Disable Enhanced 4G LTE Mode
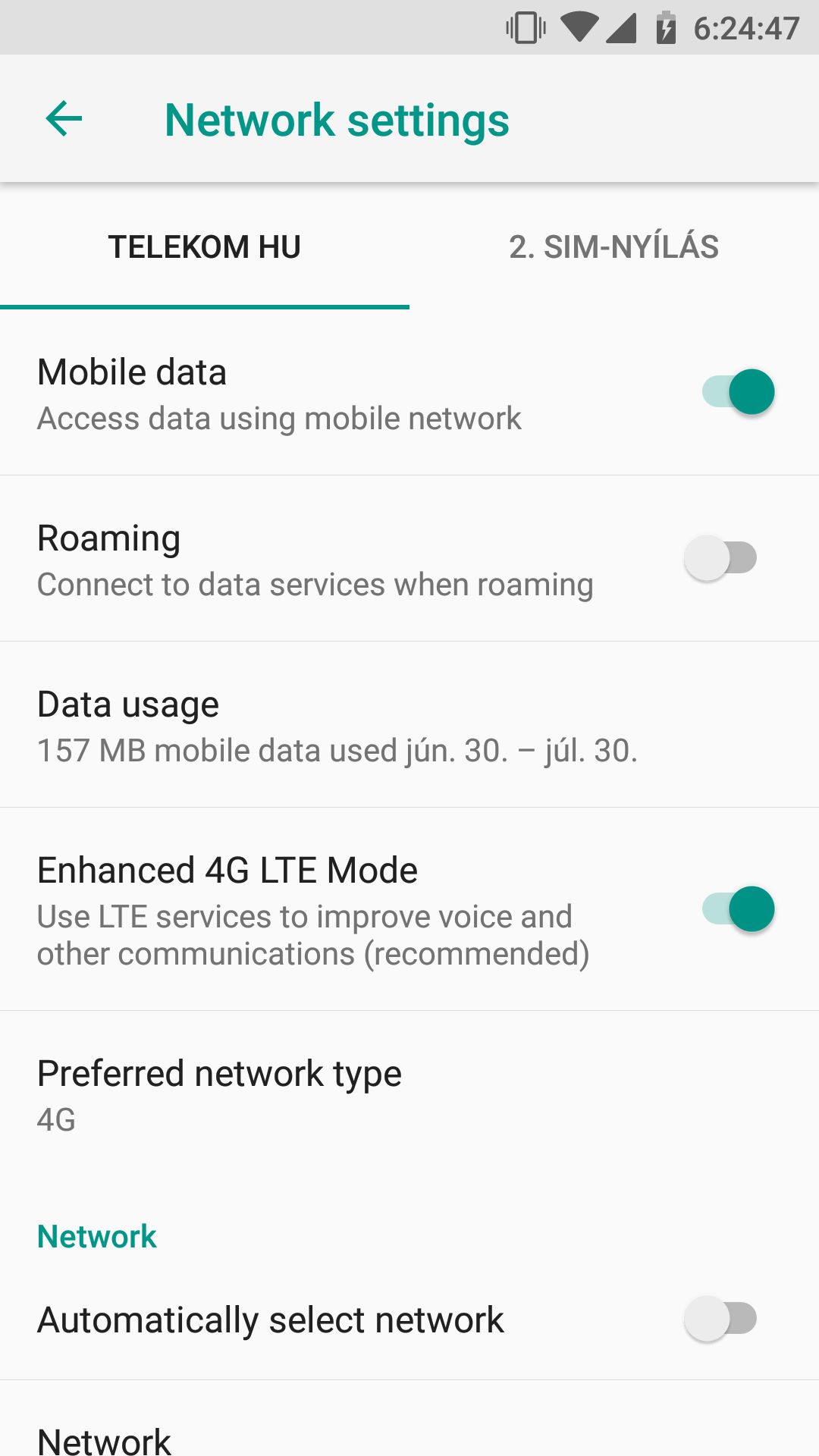The height and width of the screenshot is (1456, 819). click(738, 909)
